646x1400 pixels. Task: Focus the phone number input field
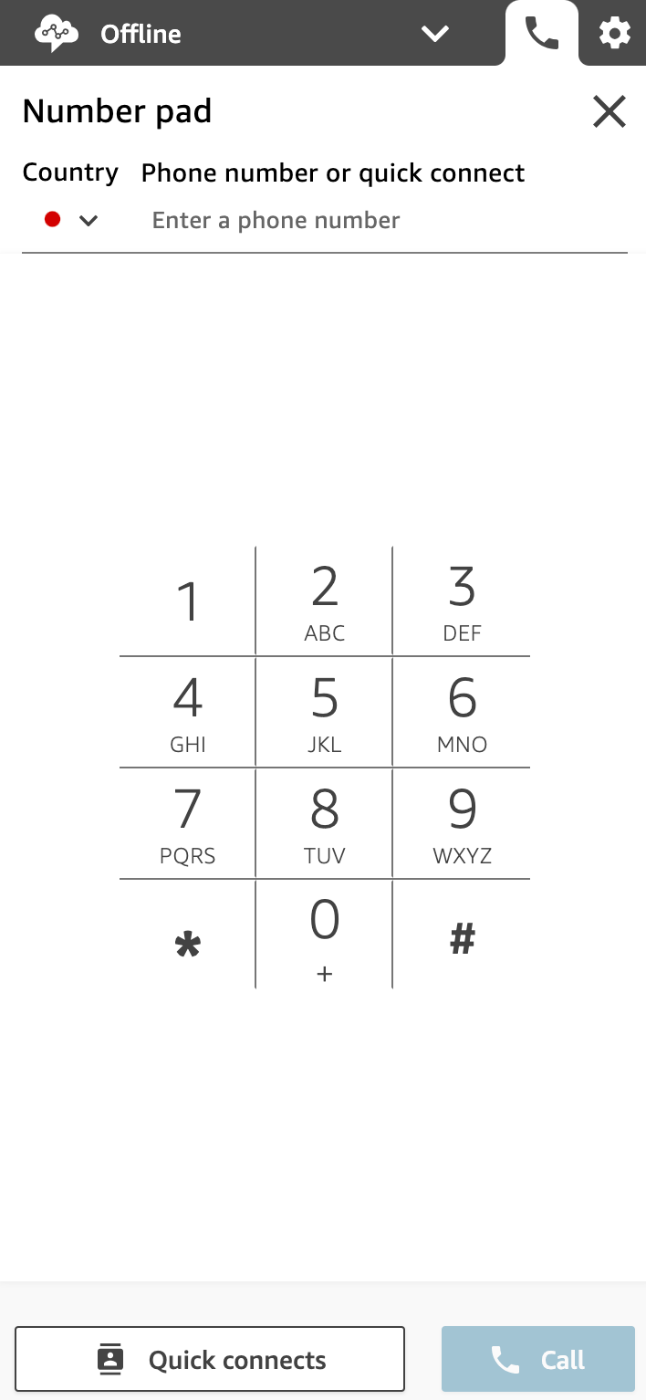click(x=388, y=221)
